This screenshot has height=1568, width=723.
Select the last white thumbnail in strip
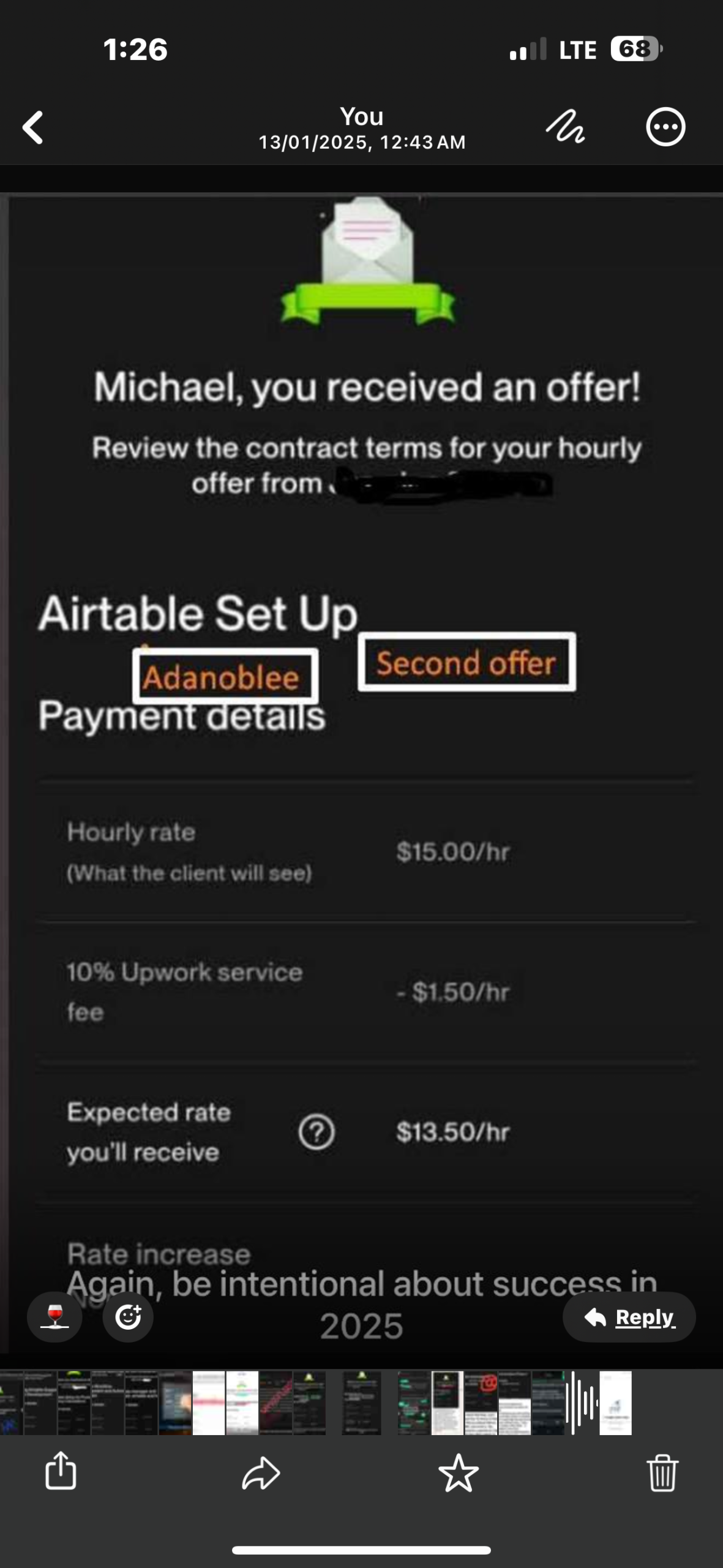coord(615,1402)
